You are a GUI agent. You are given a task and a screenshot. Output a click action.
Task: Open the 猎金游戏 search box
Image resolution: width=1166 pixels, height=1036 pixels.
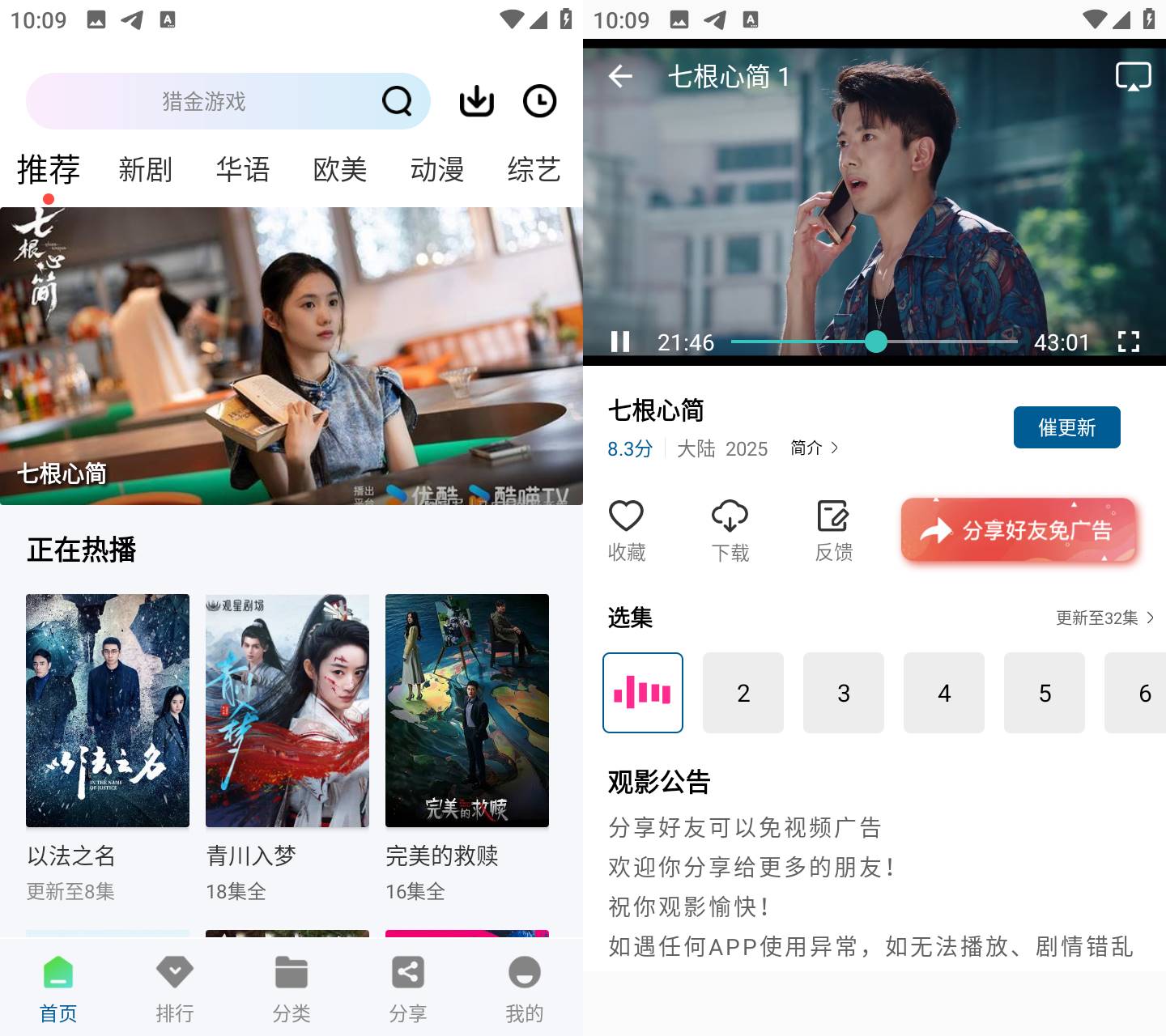pos(204,101)
